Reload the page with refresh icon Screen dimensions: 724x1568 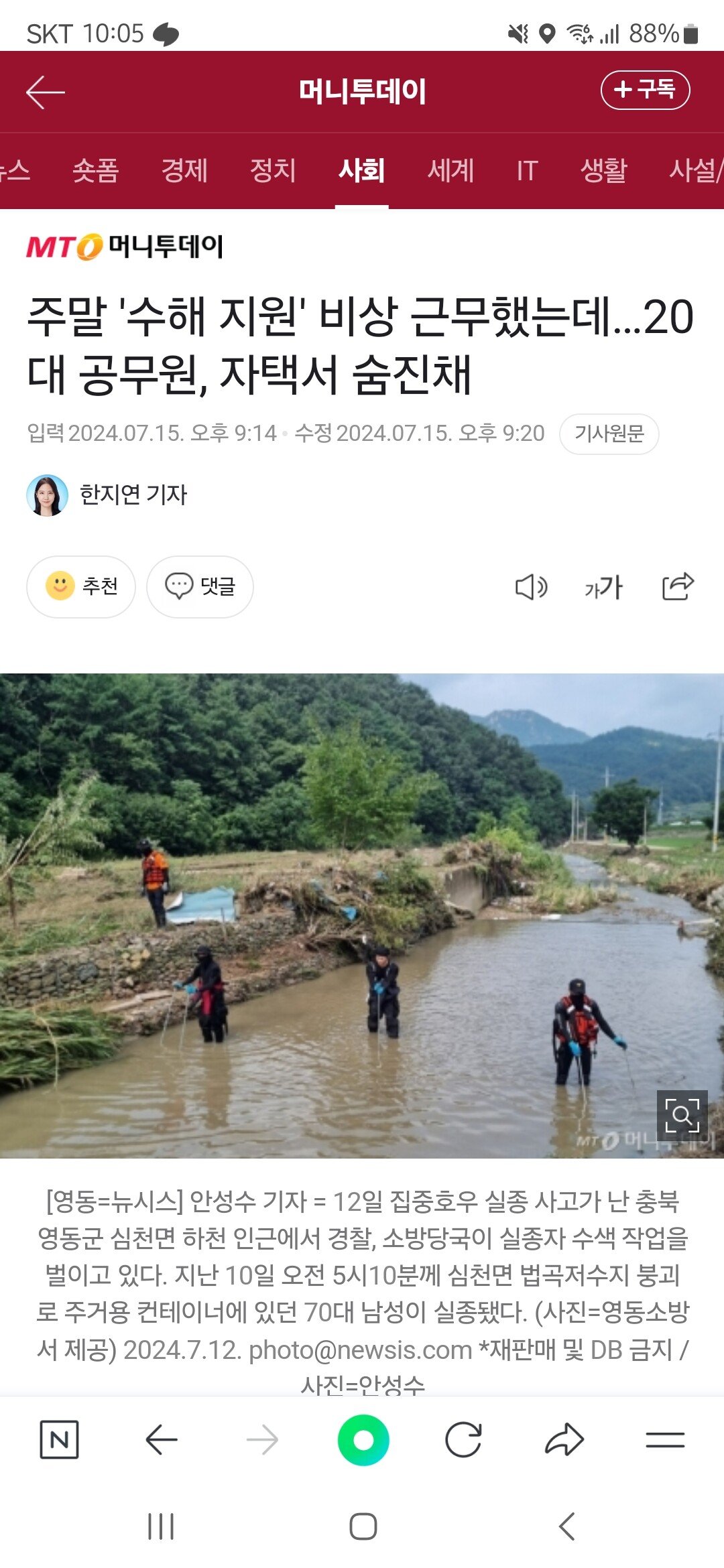(463, 1439)
